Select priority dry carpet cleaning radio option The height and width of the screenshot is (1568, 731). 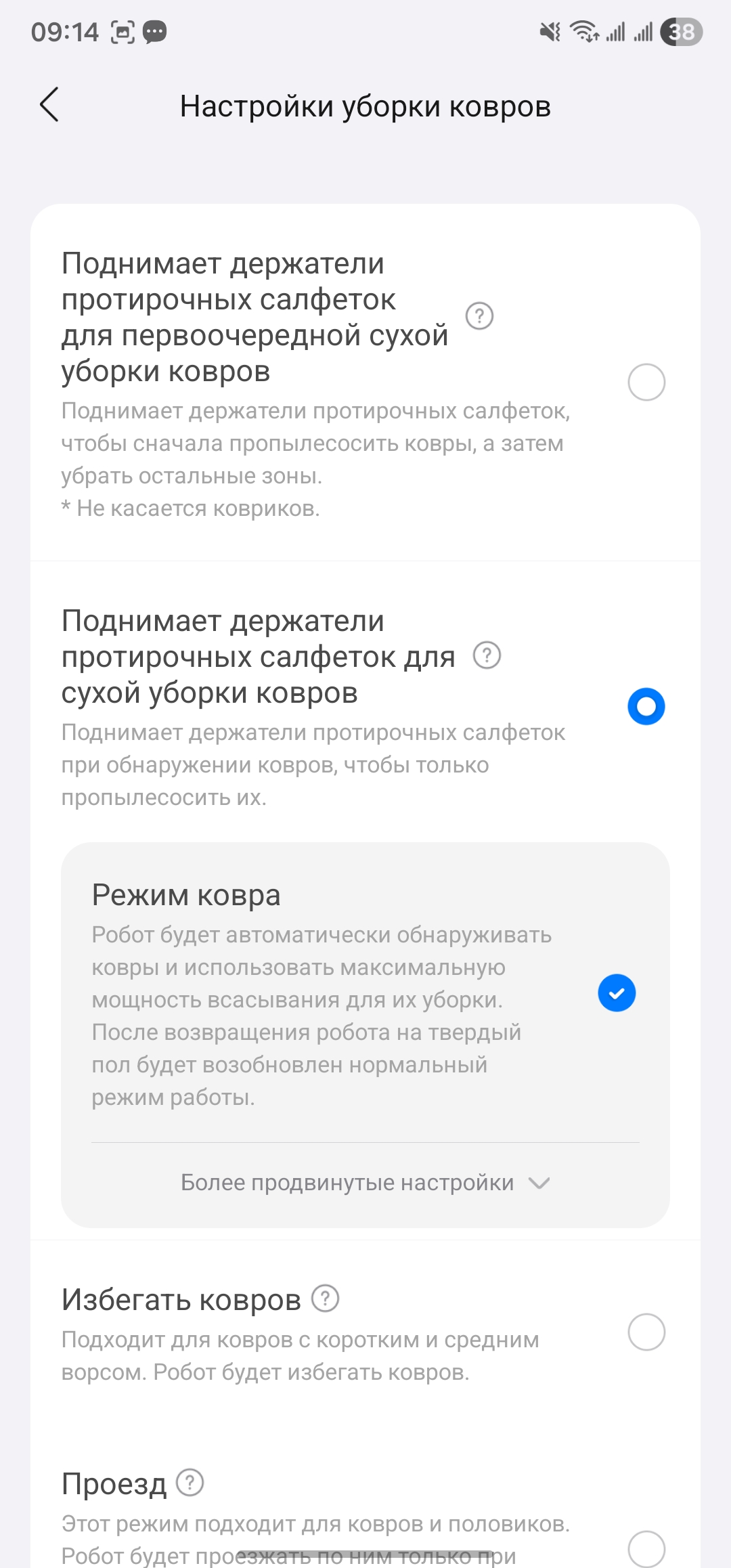(646, 383)
